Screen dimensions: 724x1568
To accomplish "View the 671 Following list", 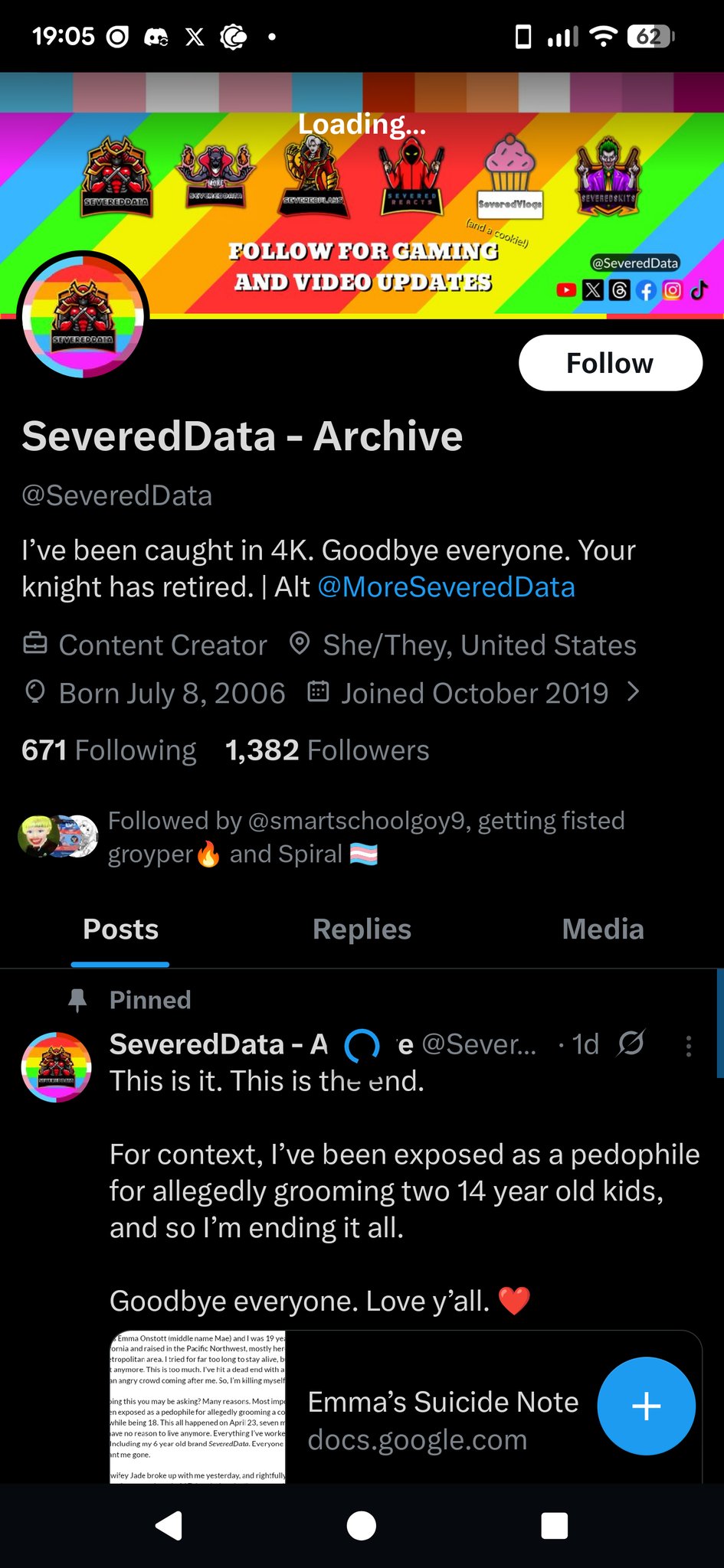I will 109,750.
